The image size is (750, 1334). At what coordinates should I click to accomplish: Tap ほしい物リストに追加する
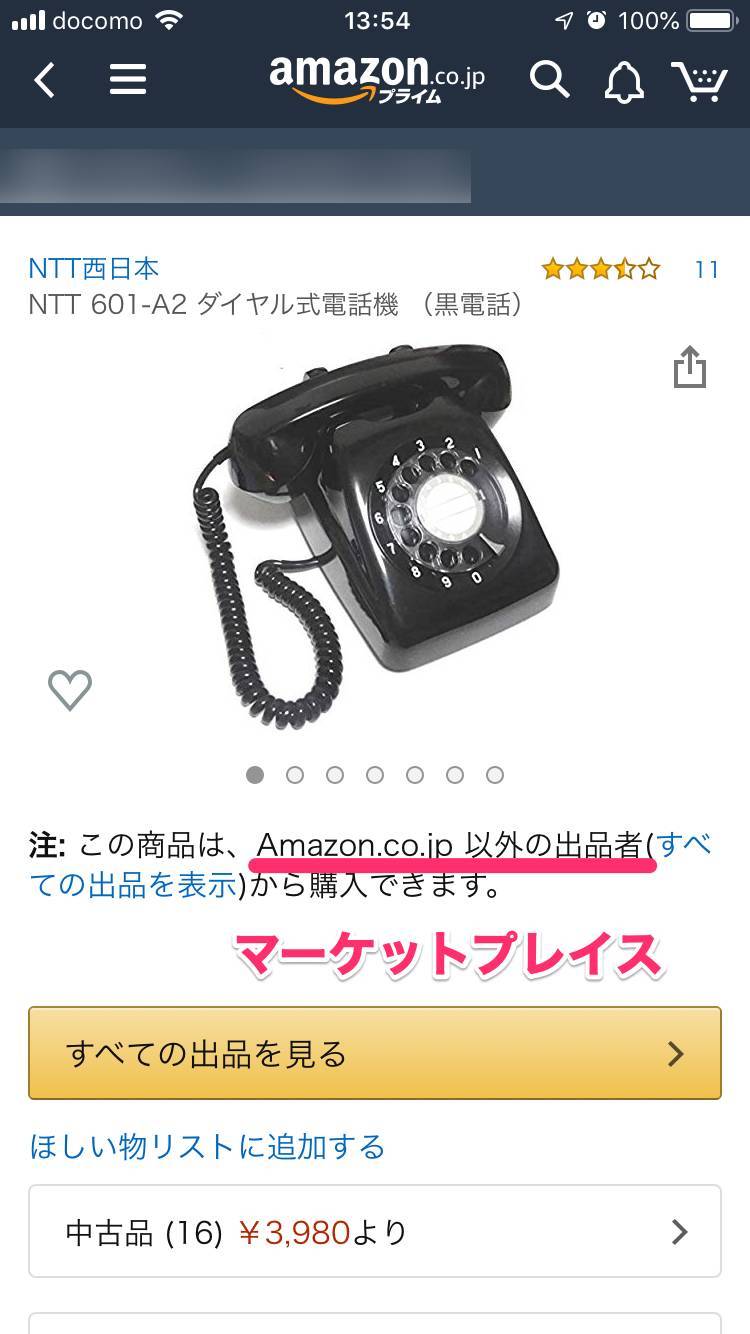click(207, 1146)
